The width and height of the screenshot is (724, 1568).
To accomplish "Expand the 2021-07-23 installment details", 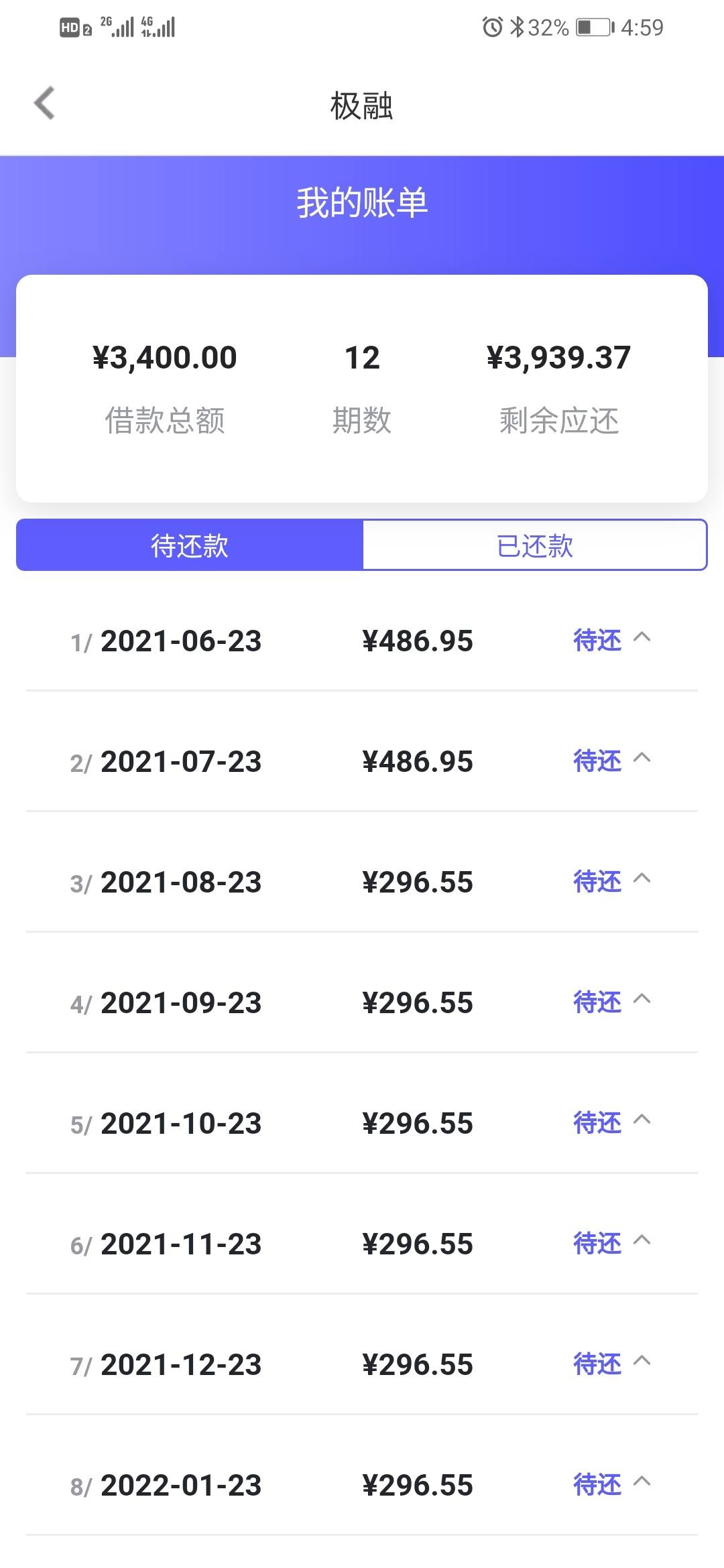I will [362, 762].
